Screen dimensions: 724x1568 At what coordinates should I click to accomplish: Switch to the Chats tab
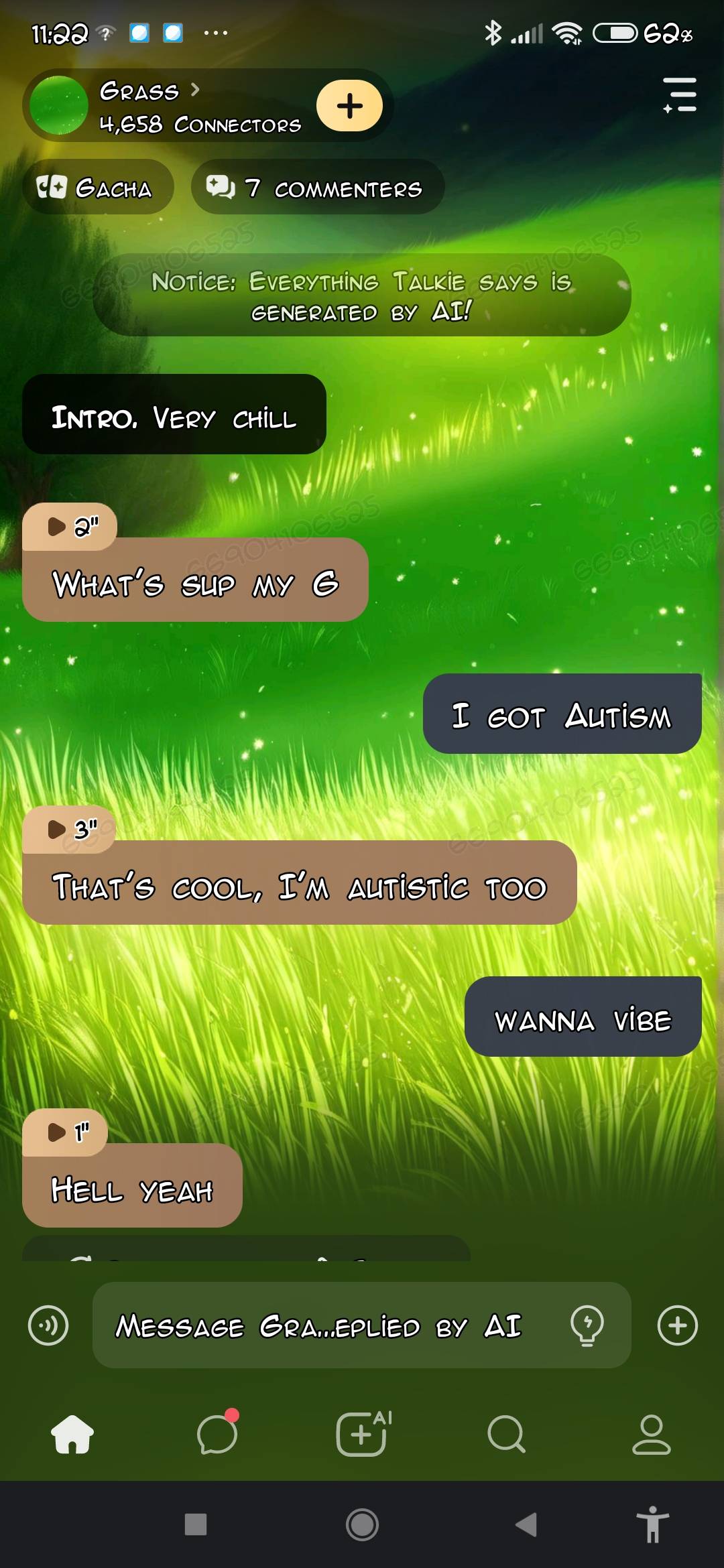(217, 1434)
